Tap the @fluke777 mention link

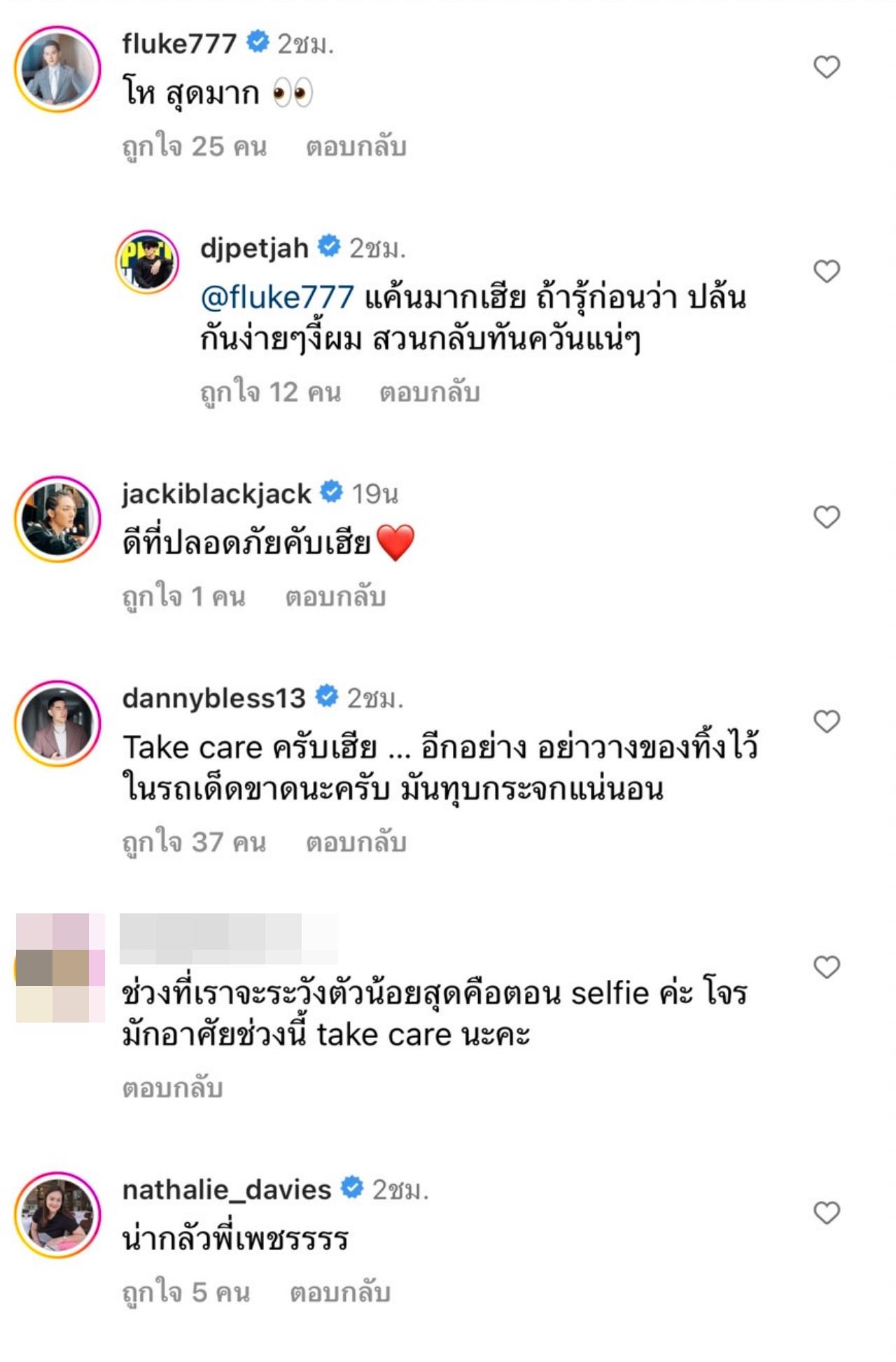coord(277,297)
